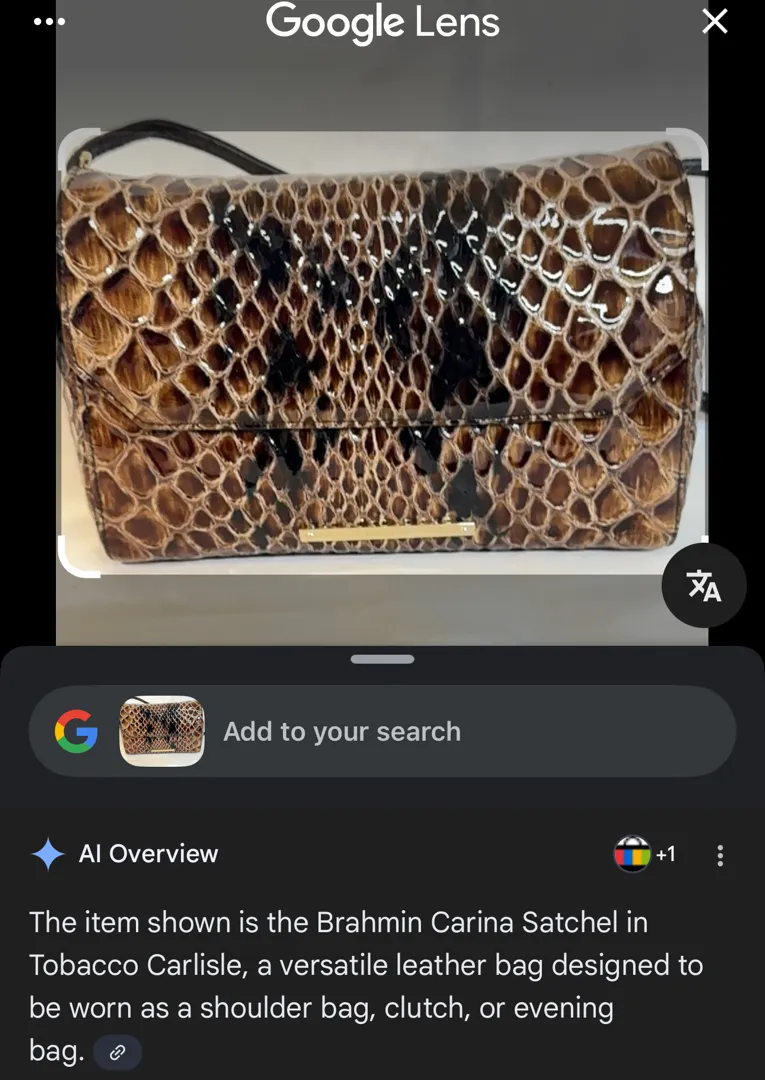Open the three-dot menu at top left
Image resolution: width=765 pixels, height=1080 pixels.
click(x=49, y=21)
